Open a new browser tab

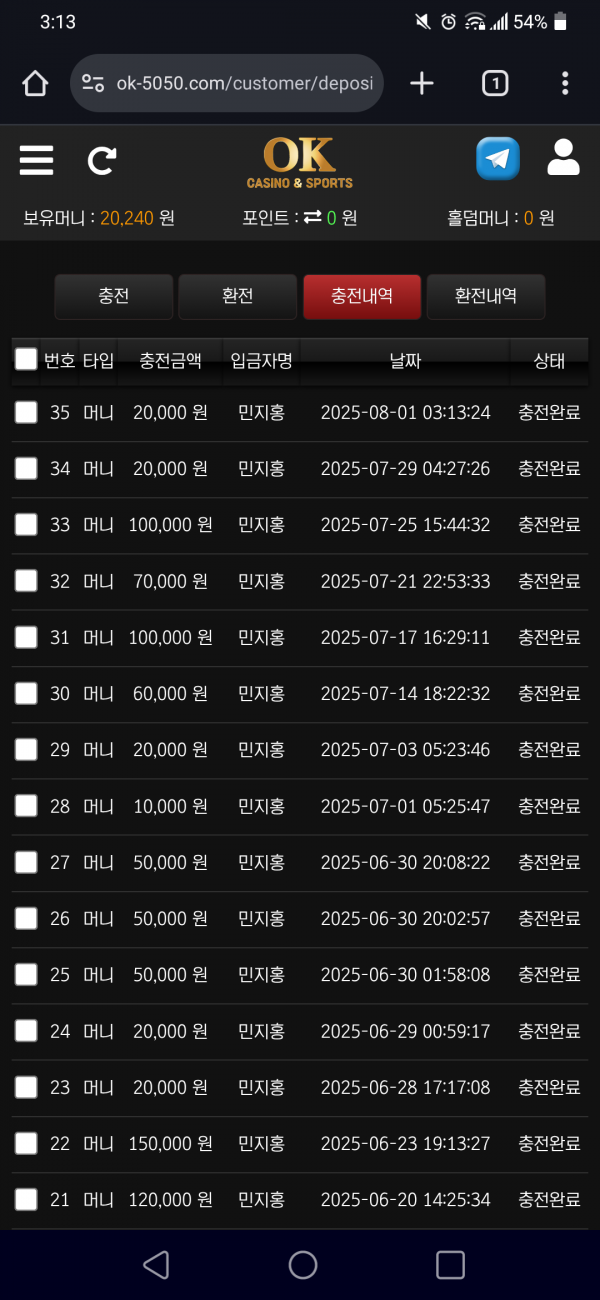click(422, 83)
